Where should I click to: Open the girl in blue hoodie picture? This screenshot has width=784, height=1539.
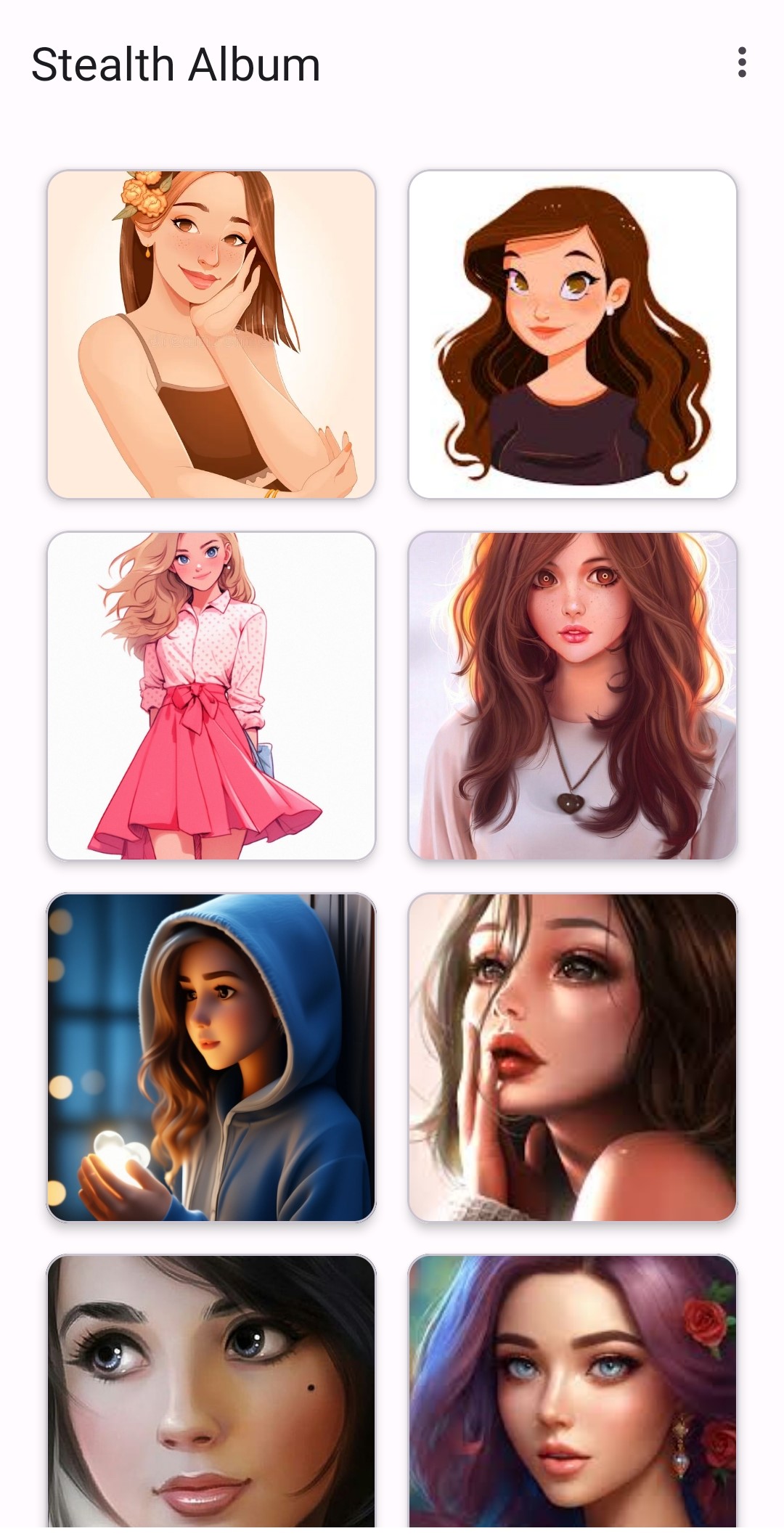pos(211,1057)
